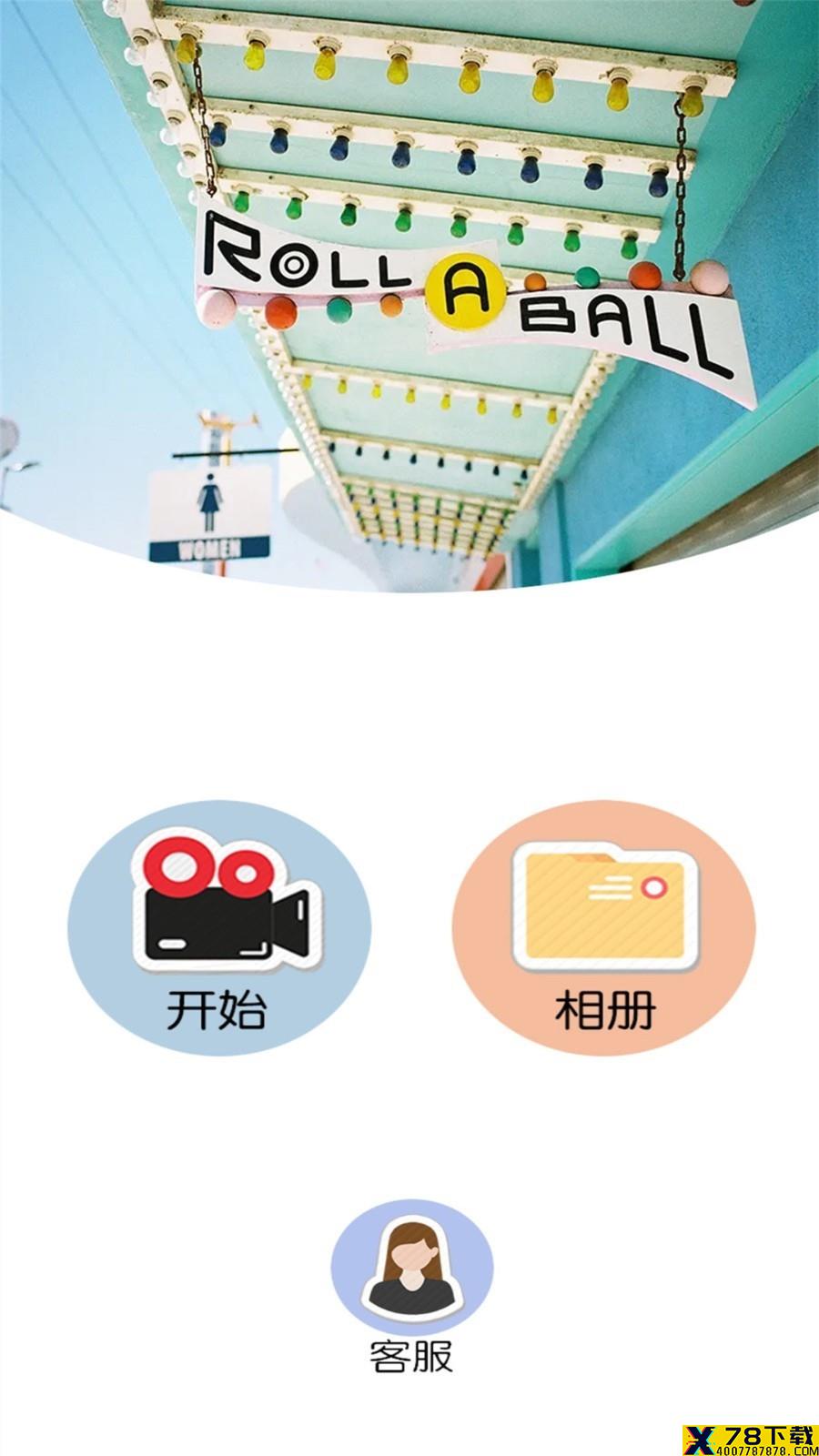Contact 客服 customer service
Image resolution: width=819 pixels, height=1456 pixels.
click(x=411, y=1285)
